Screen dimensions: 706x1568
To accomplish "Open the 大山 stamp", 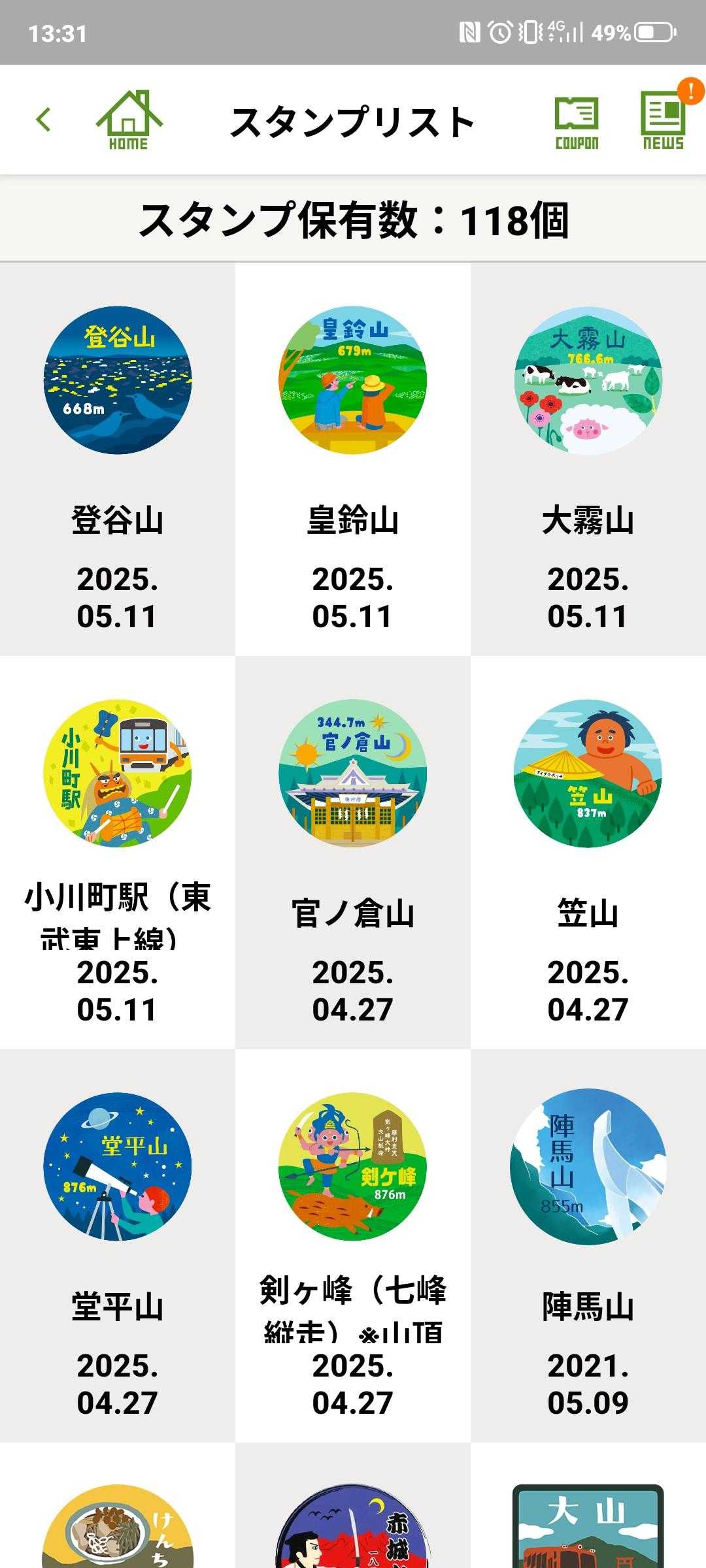I will click(588, 1529).
